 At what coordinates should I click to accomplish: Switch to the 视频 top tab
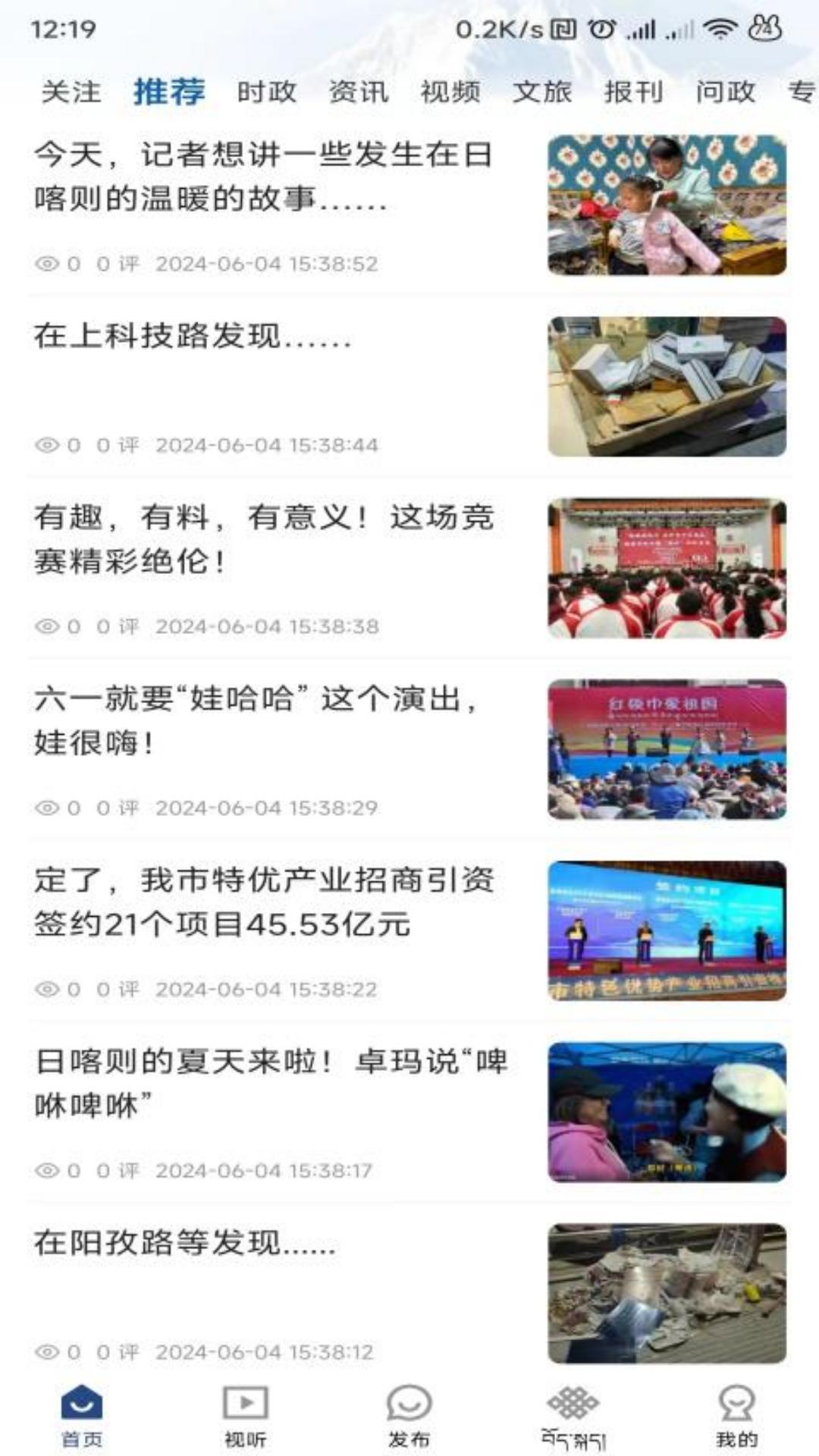(450, 93)
